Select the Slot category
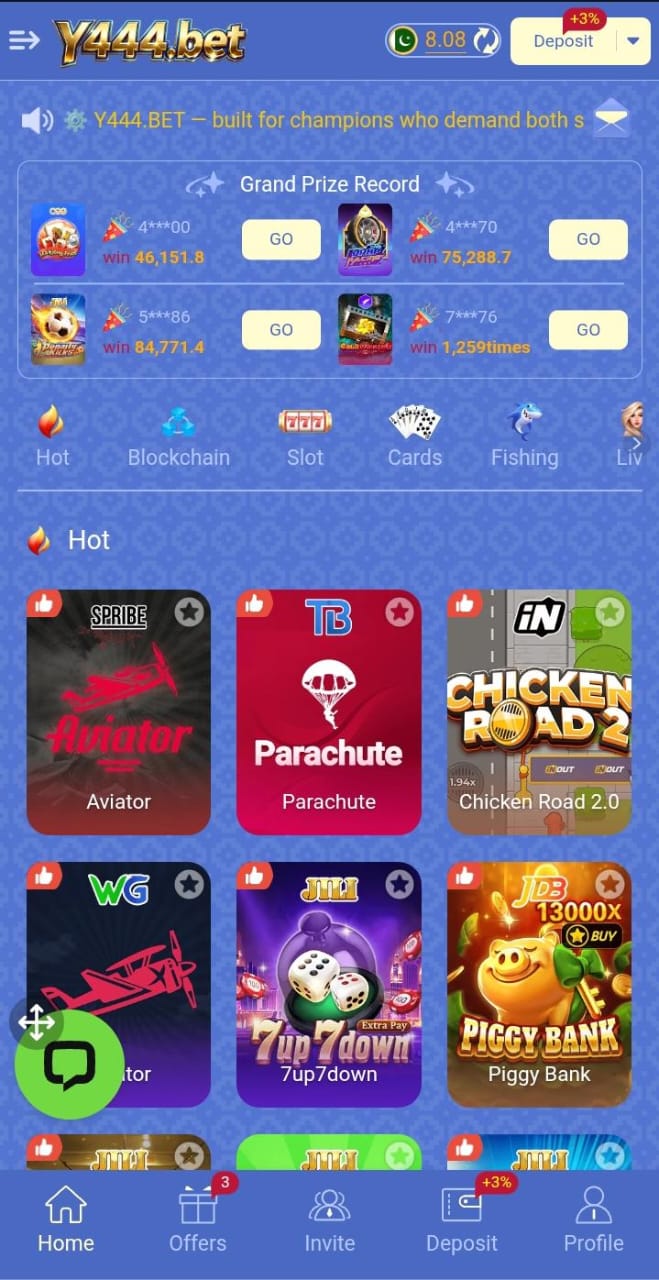Image resolution: width=659 pixels, height=1280 pixels. 305,438
